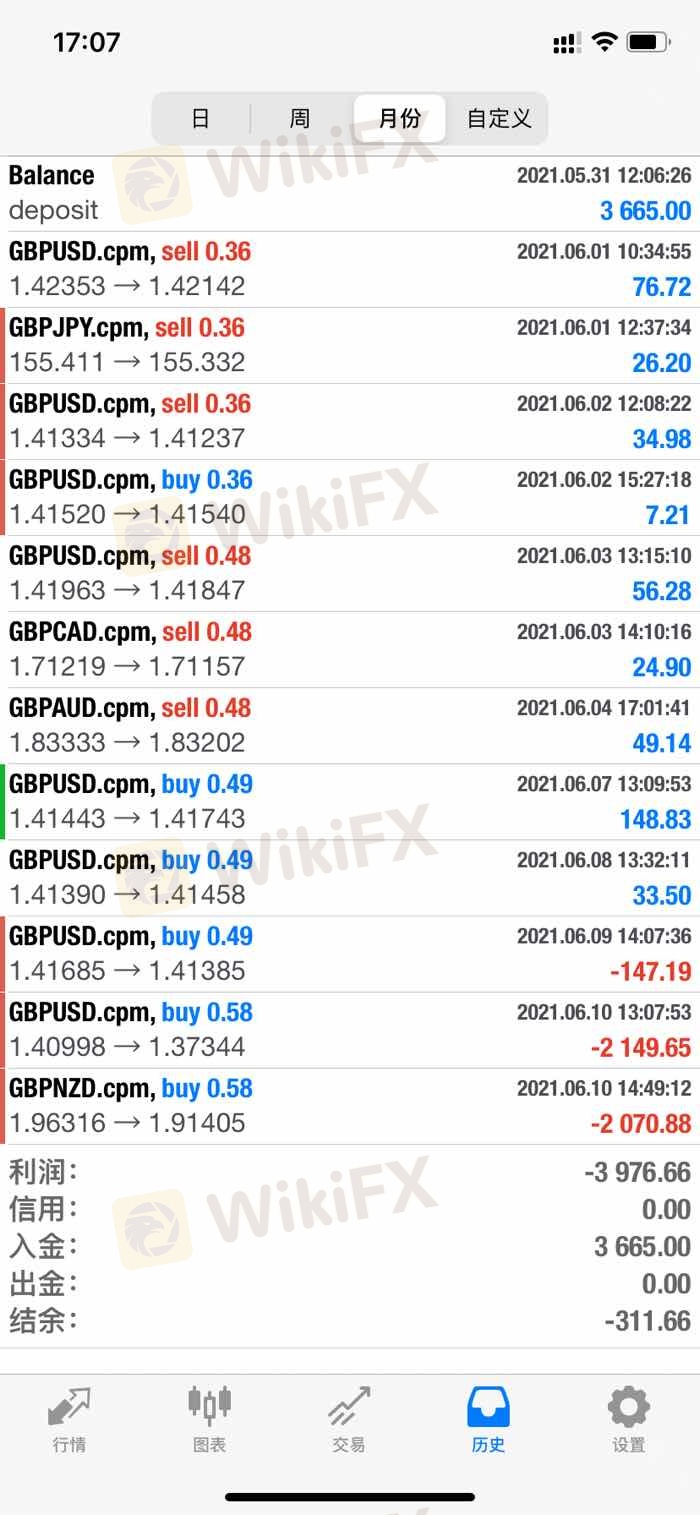Expand the GBPNZD.cpm buy 0.58 trade
This screenshot has width=700, height=1515.
coord(350,1106)
